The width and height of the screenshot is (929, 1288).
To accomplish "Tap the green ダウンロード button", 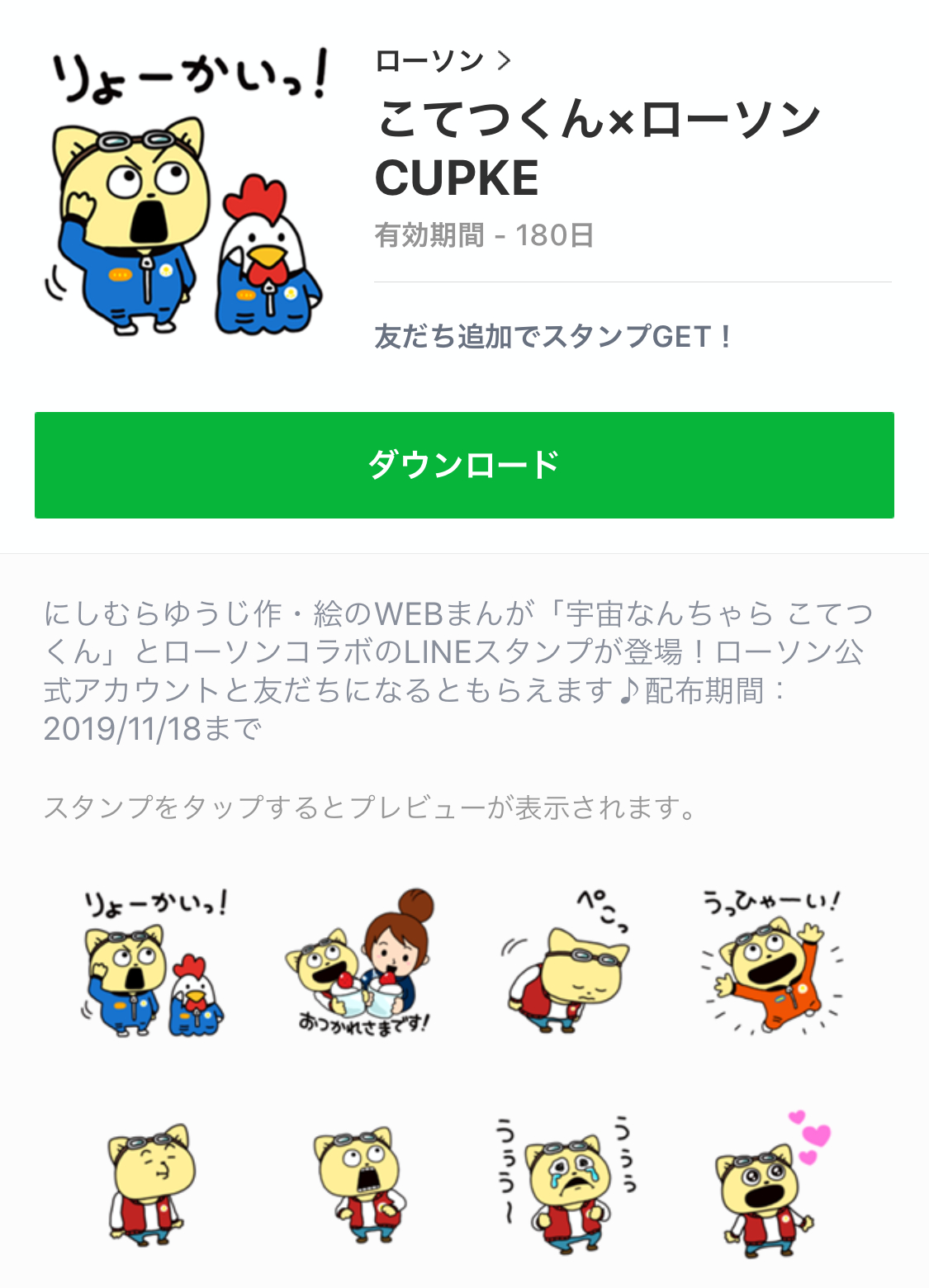I will click(x=464, y=465).
